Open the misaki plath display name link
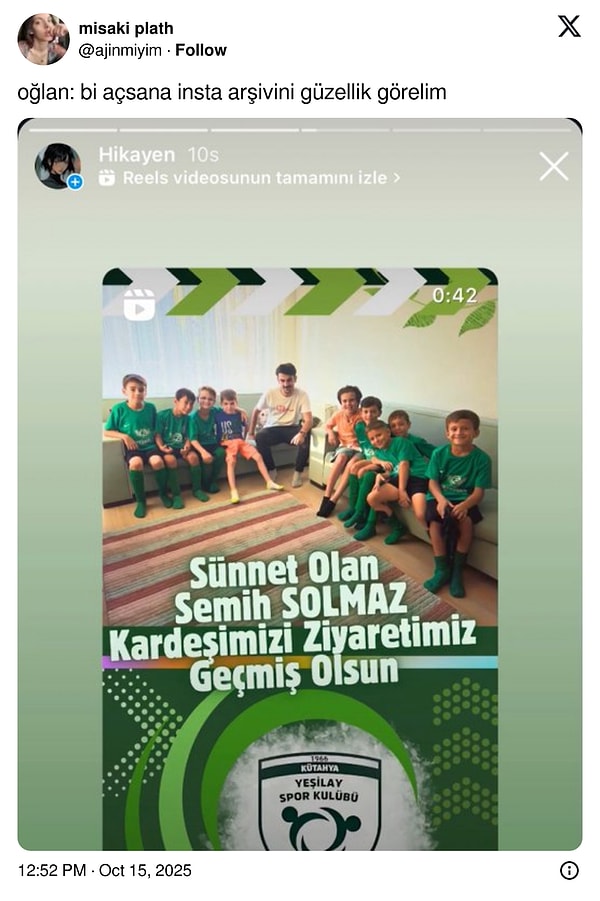Screen dimensions: 600x901 (x=124, y=28)
